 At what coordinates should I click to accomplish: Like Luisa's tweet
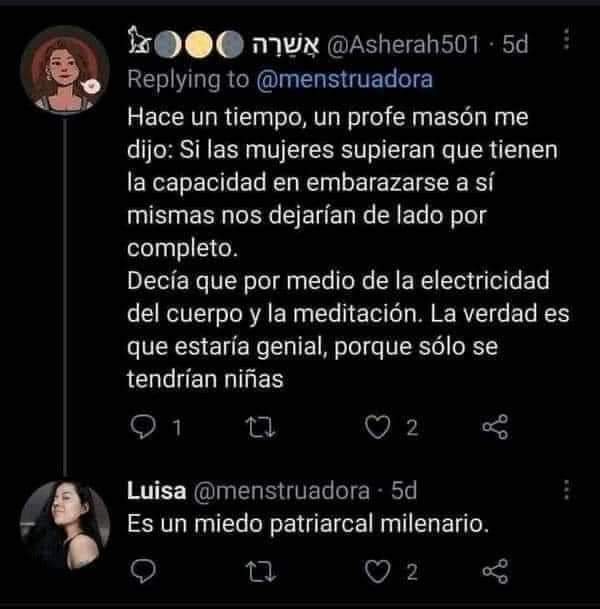tap(379, 573)
